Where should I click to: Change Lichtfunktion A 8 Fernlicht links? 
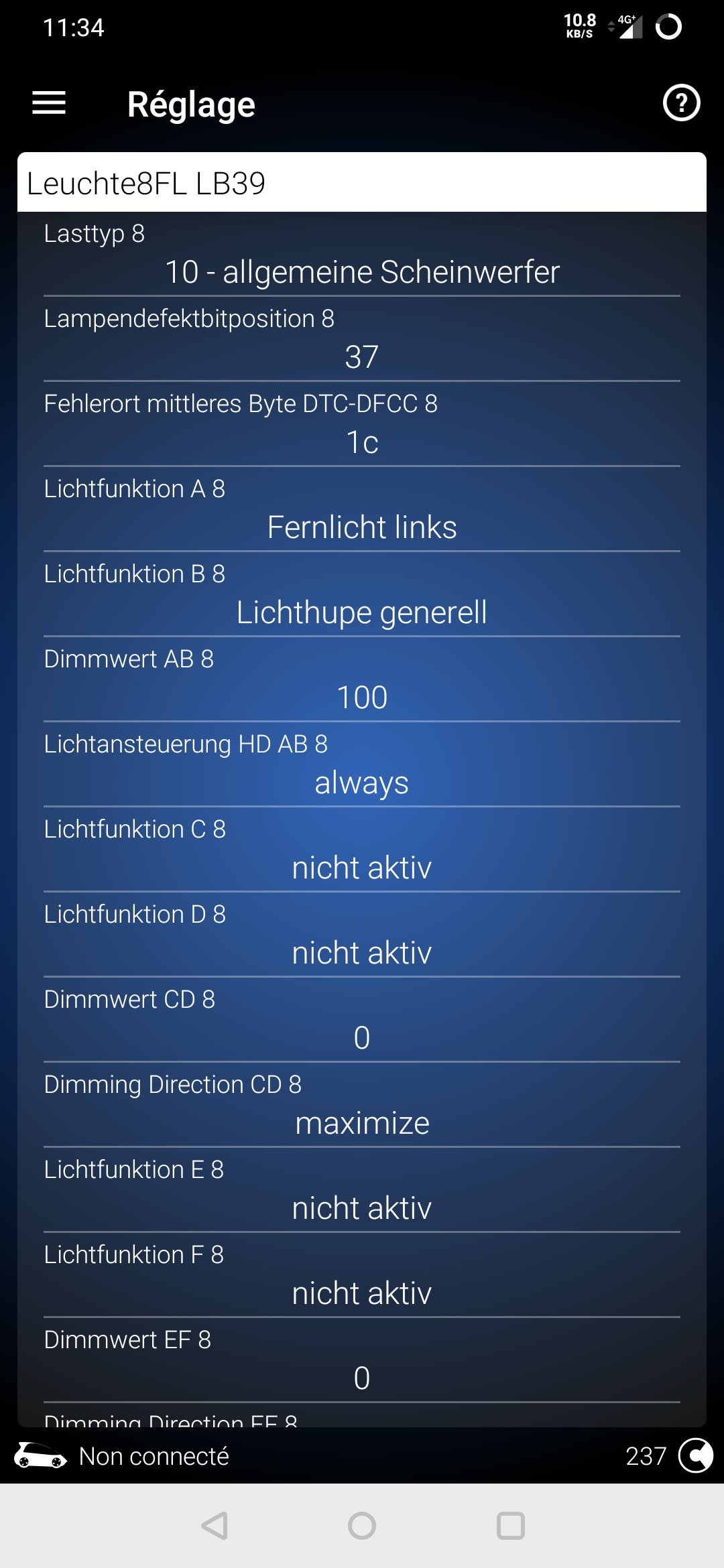(362, 509)
